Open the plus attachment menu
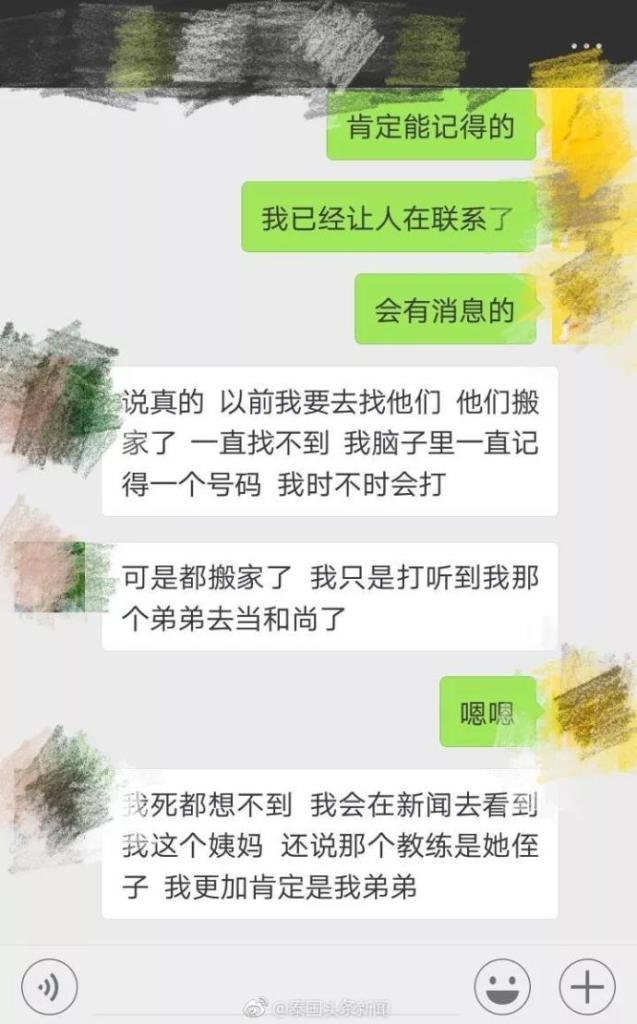This screenshot has height=1024, width=637. 587,986
